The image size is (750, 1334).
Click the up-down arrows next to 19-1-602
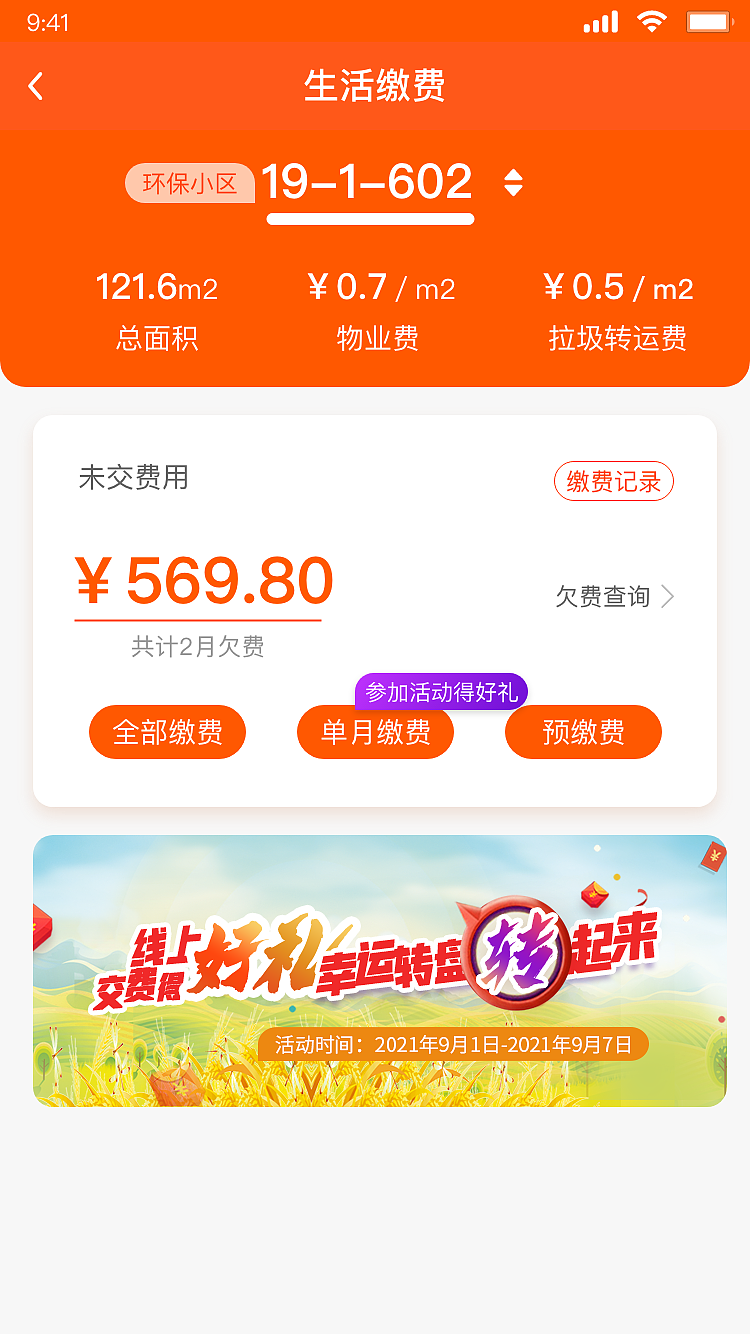tap(512, 181)
